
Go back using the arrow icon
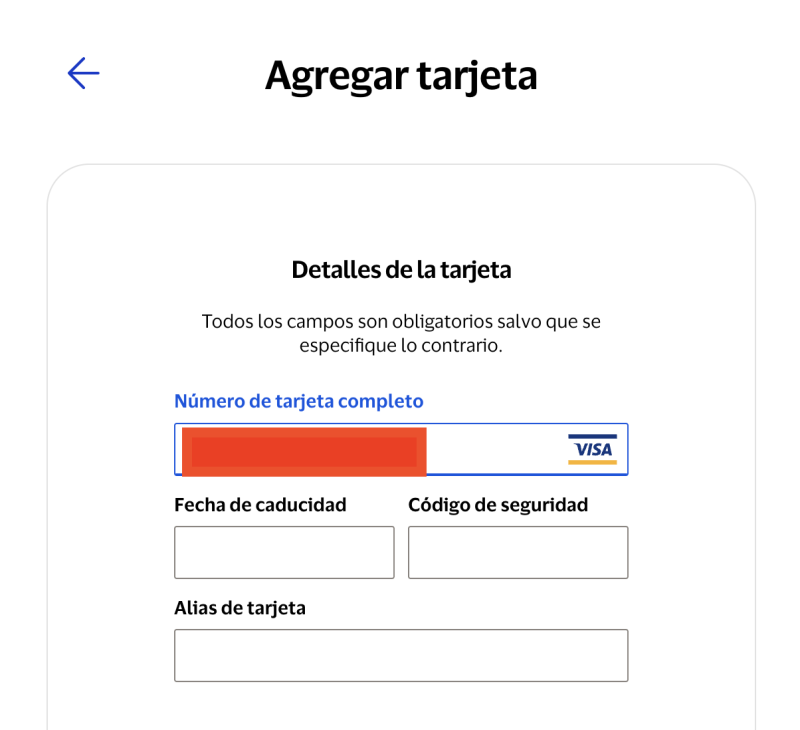83,73
